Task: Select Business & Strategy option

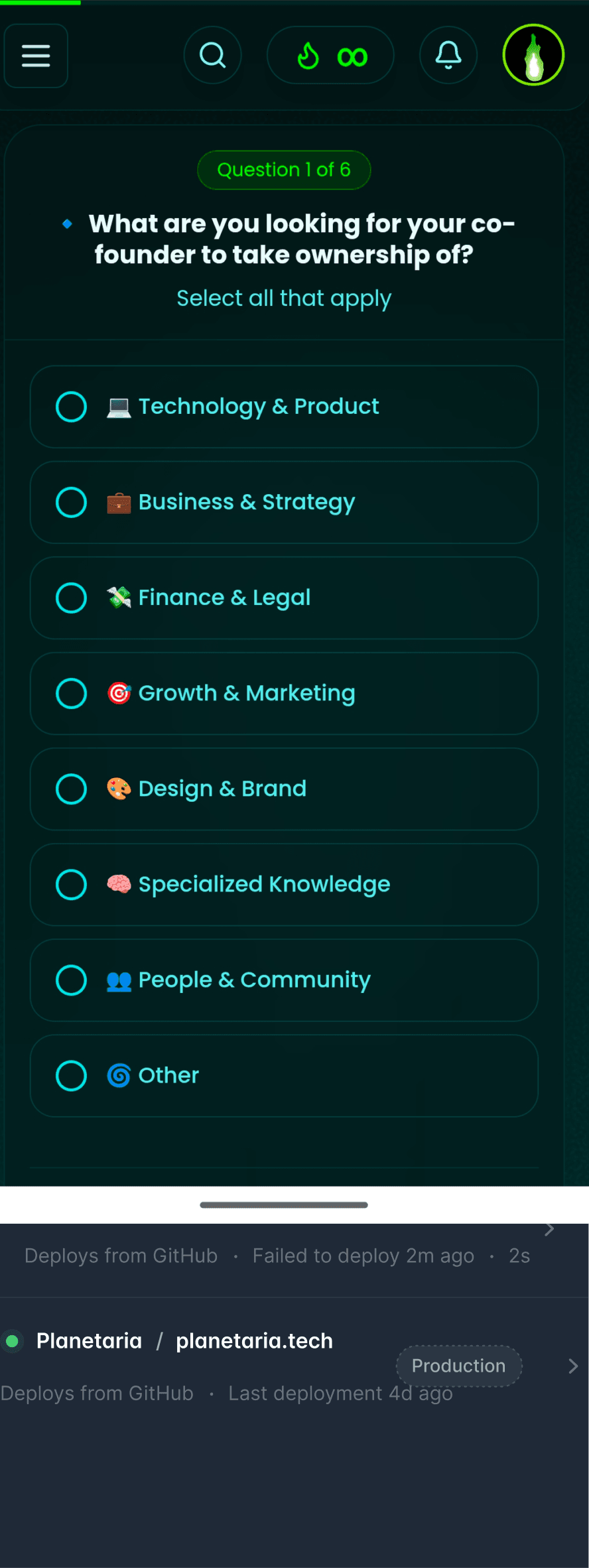Action: [284, 502]
